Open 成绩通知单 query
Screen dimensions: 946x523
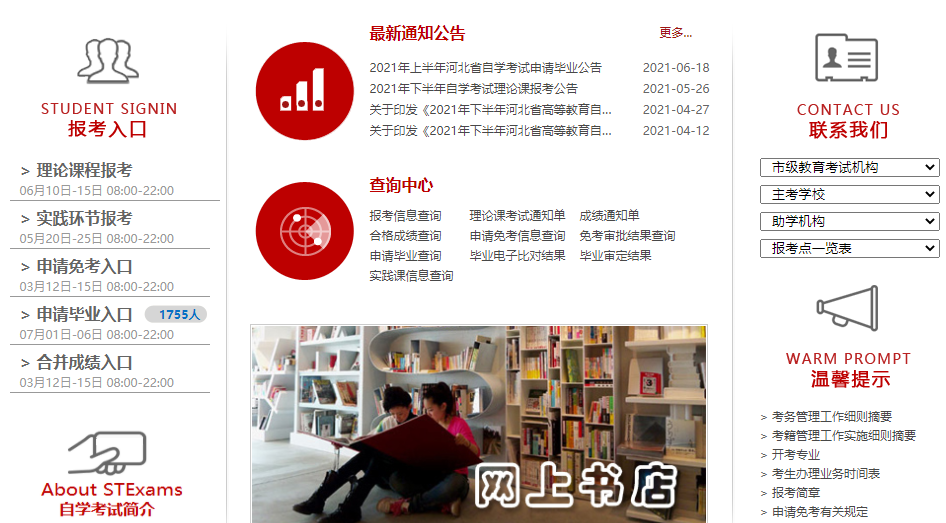coord(609,216)
